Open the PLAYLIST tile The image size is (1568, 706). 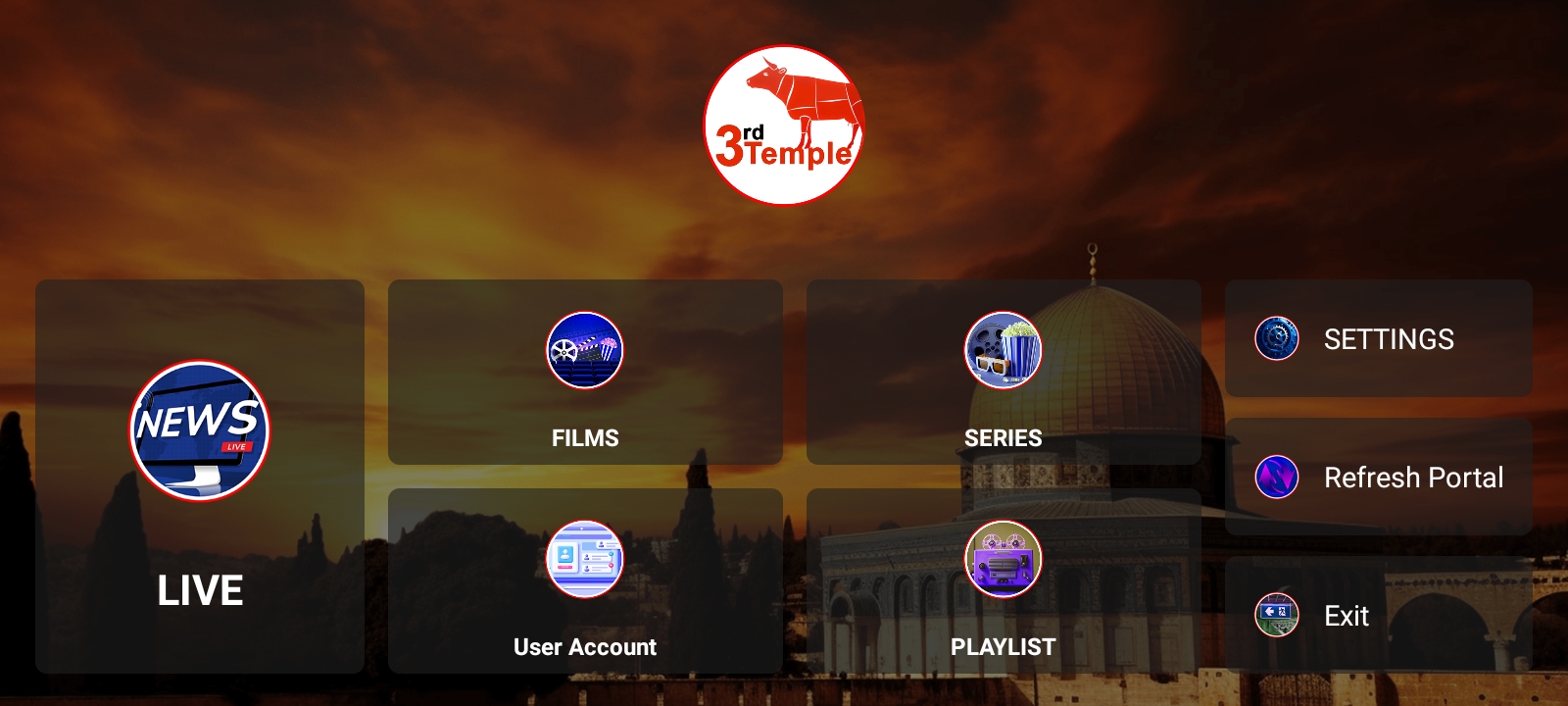click(x=1003, y=580)
